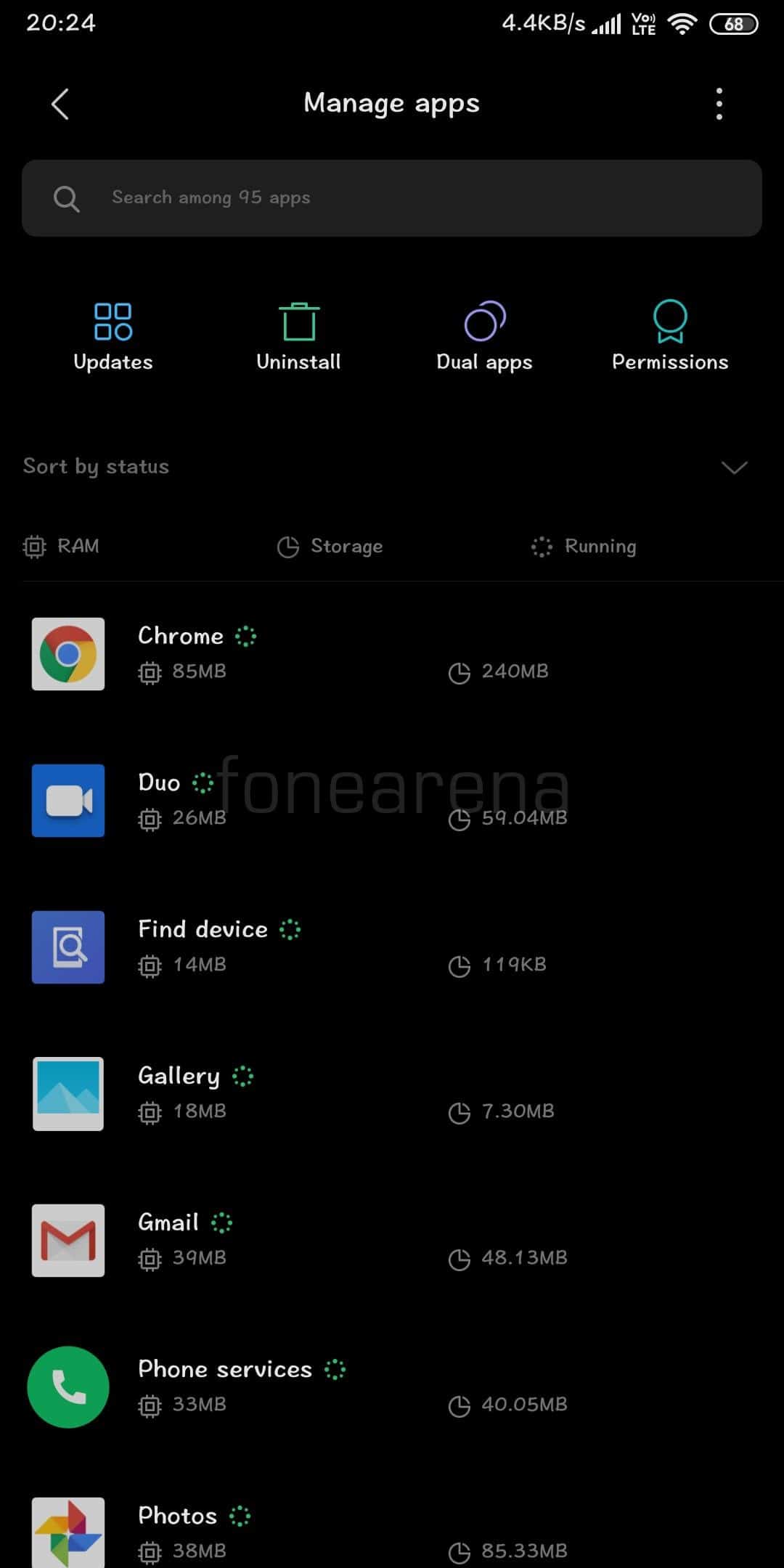The height and width of the screenshot is (1568, 784).
Task: Open Find device app info
Action: [x=392, y=947]
